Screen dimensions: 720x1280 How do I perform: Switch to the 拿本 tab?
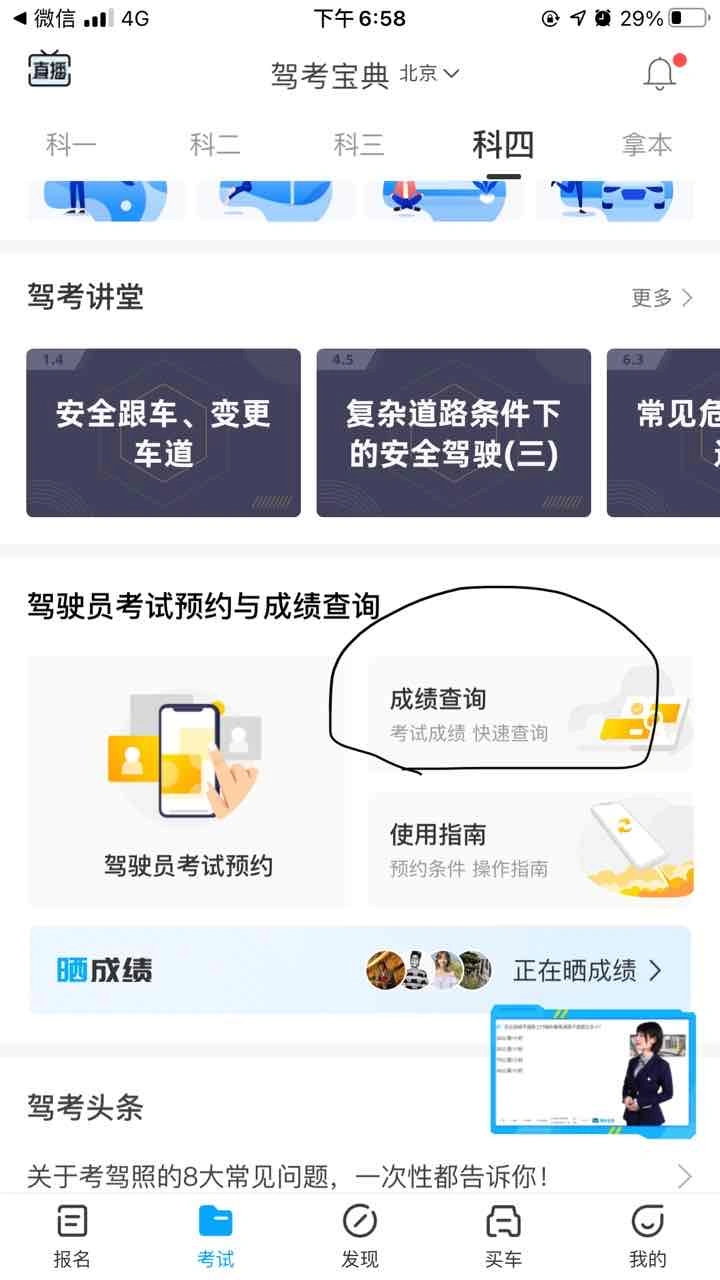click(647, 145)
